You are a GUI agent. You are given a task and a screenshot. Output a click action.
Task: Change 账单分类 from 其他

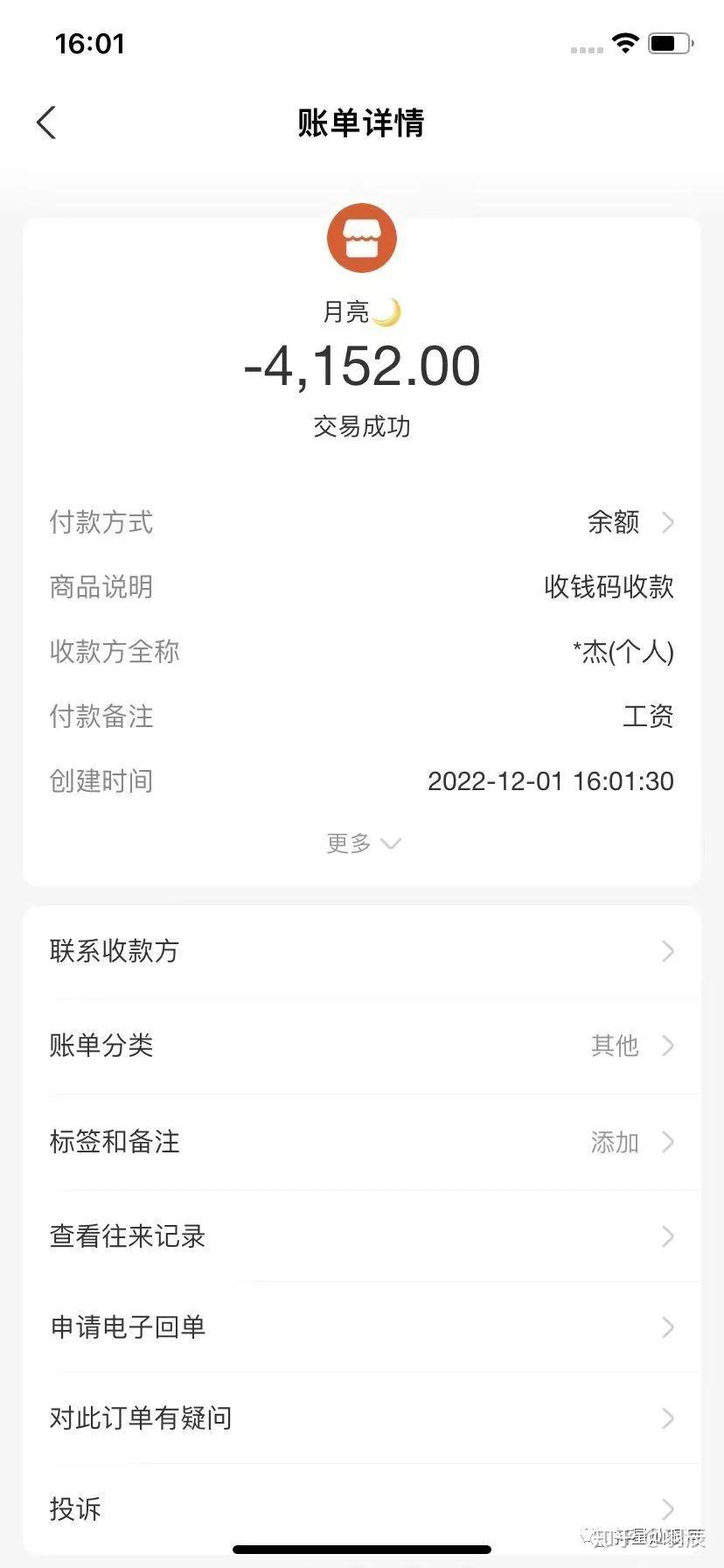(362, 1046)
